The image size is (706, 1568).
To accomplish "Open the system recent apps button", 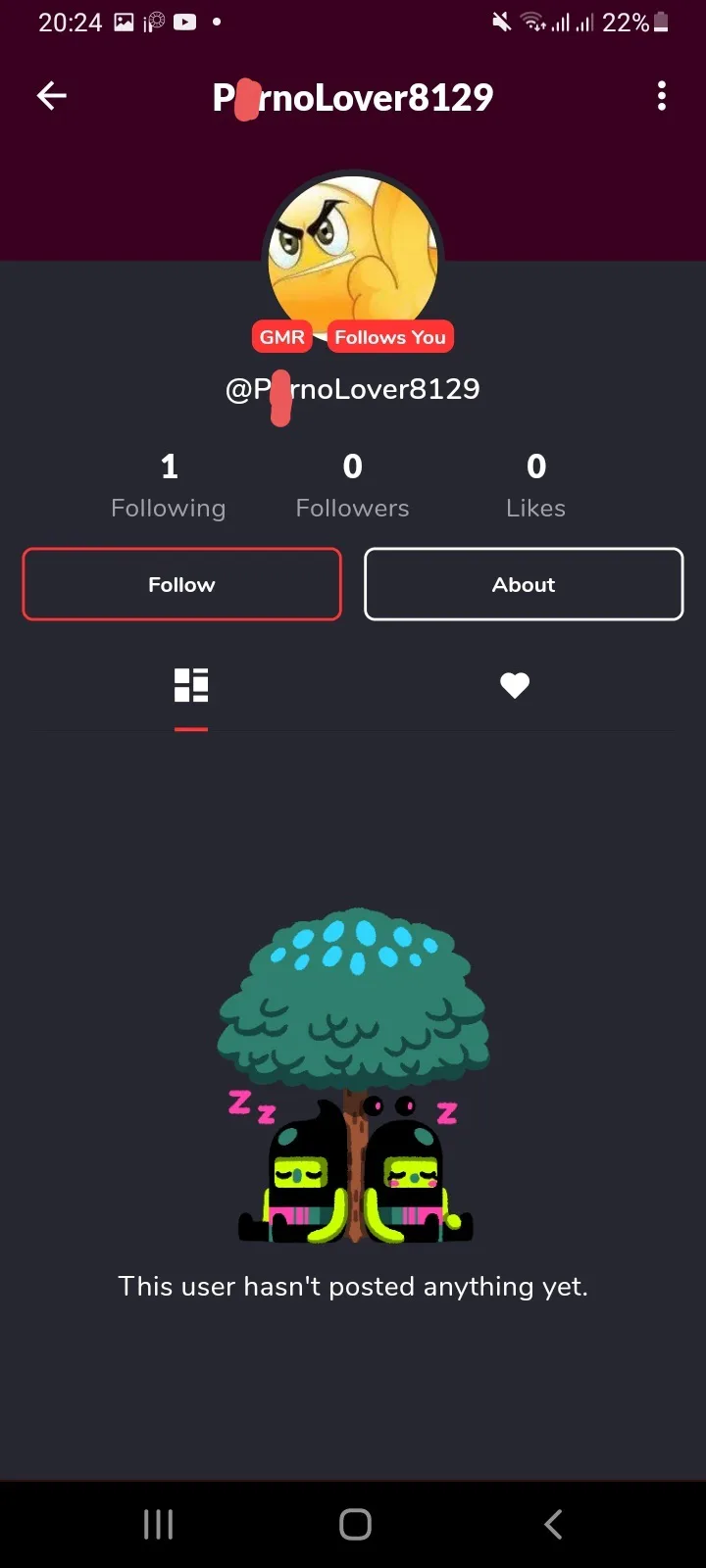I will point(158,1524).
